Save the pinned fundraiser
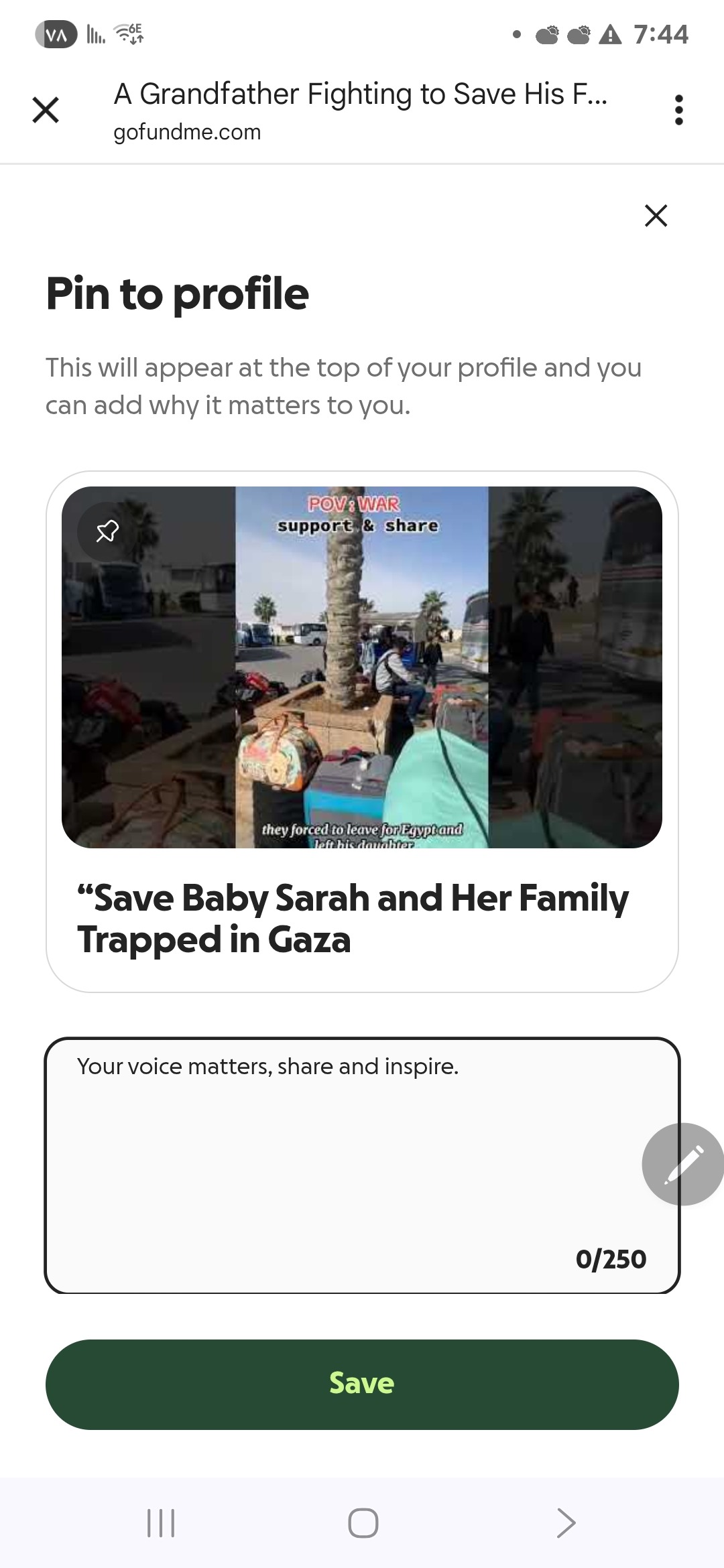Image resolution: width=724 pixels, height=1568 pixels. coord(362,1384)
